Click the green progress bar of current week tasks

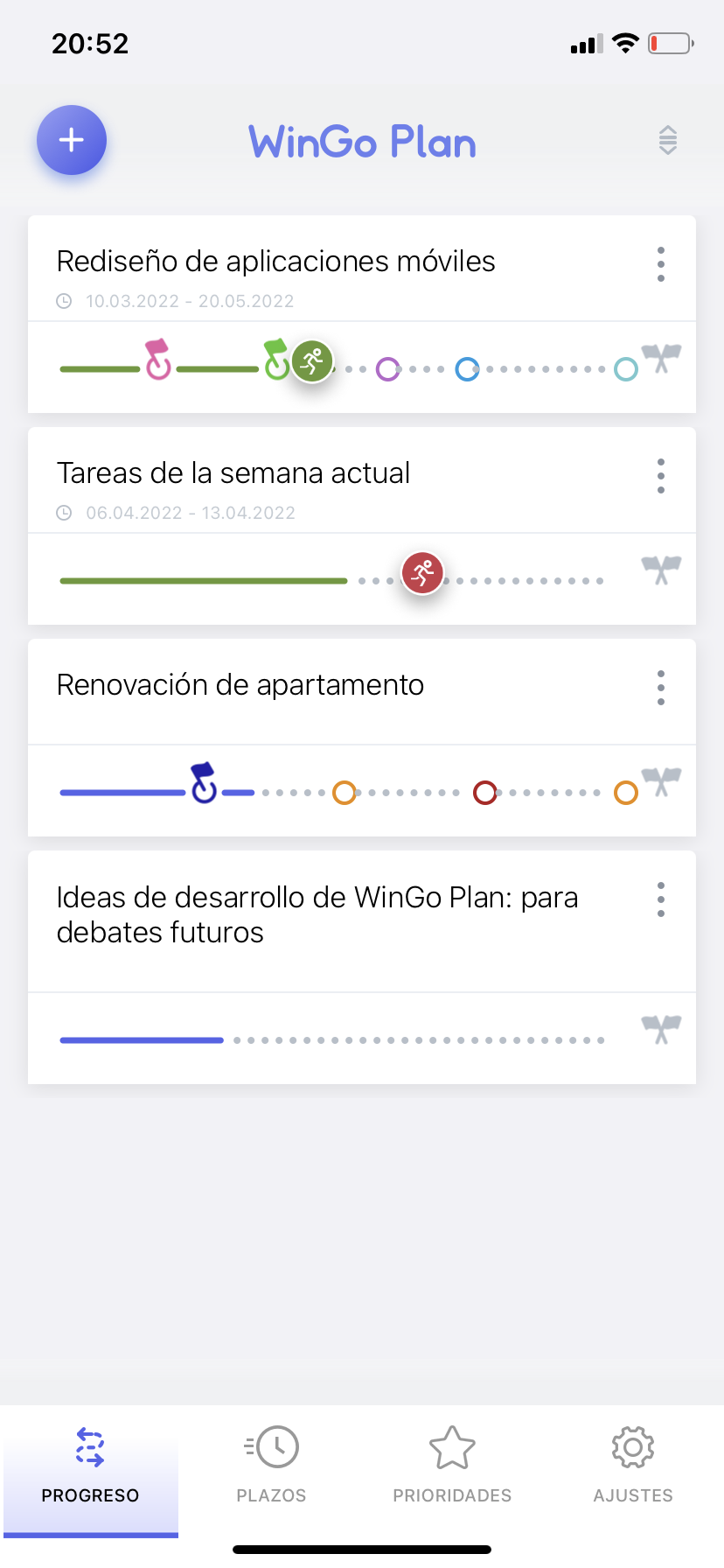pyautogui.click(x=201, y=579)
